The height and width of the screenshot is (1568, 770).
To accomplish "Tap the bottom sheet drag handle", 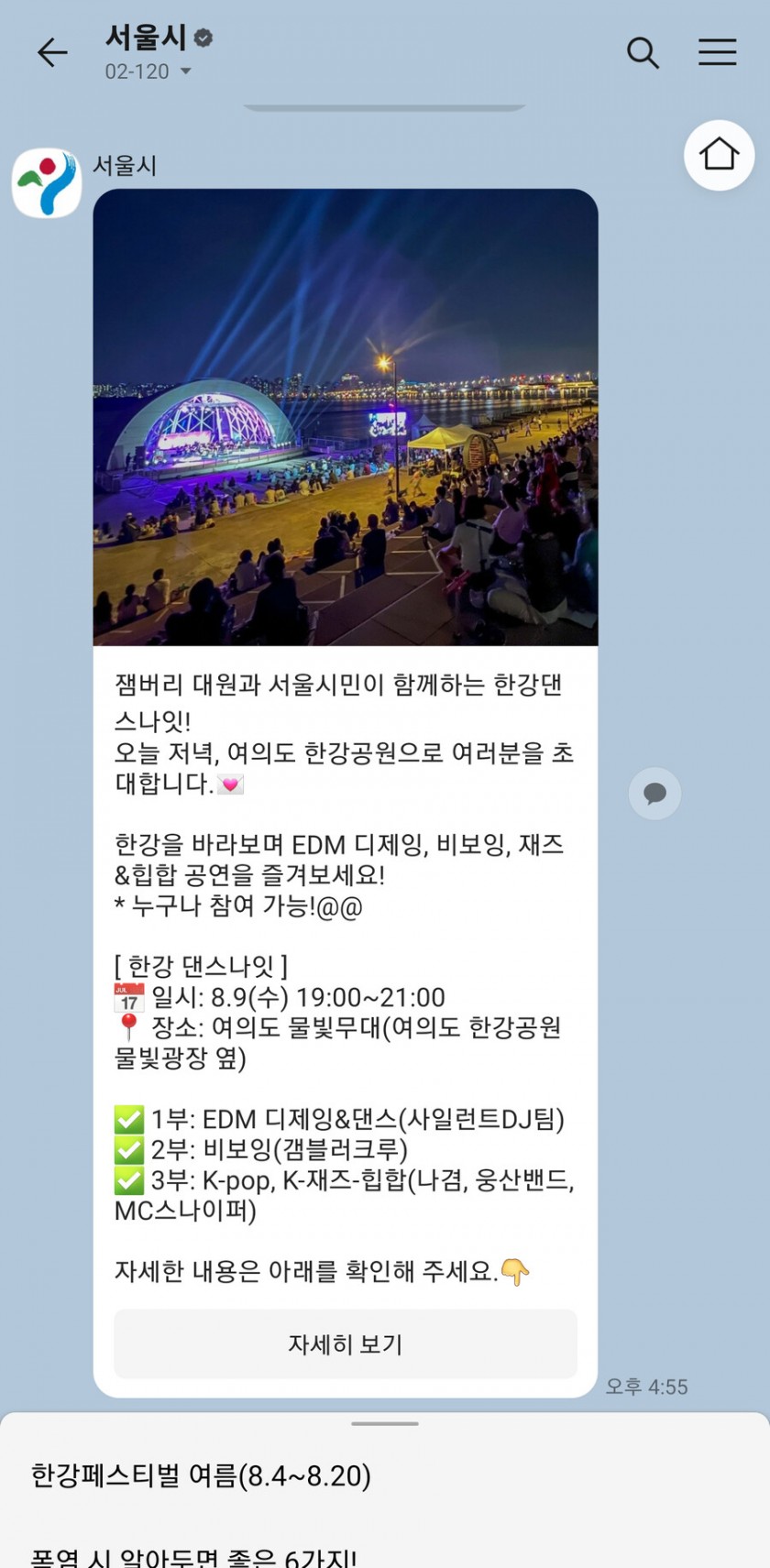I will 385,1424.
